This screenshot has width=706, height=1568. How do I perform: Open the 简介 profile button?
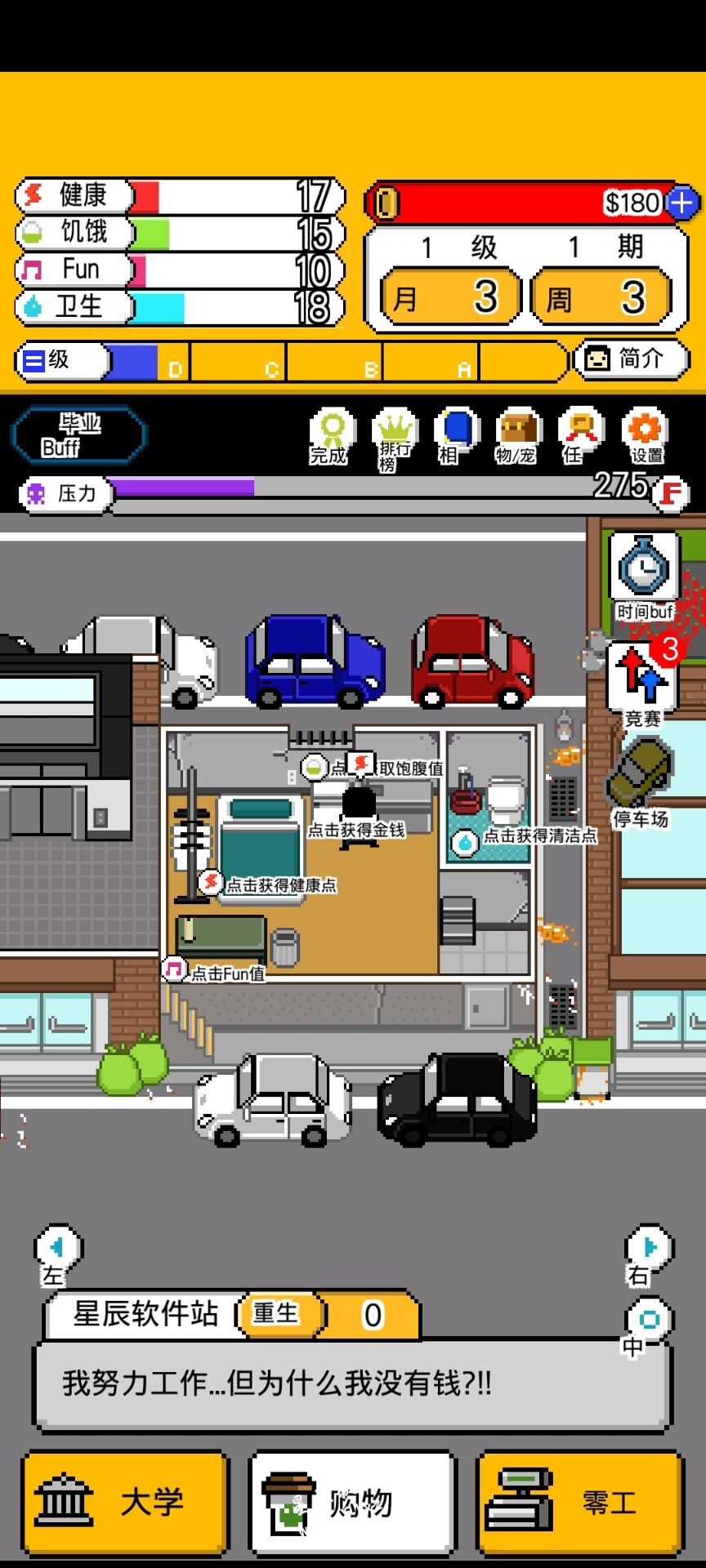pos(631,359)
